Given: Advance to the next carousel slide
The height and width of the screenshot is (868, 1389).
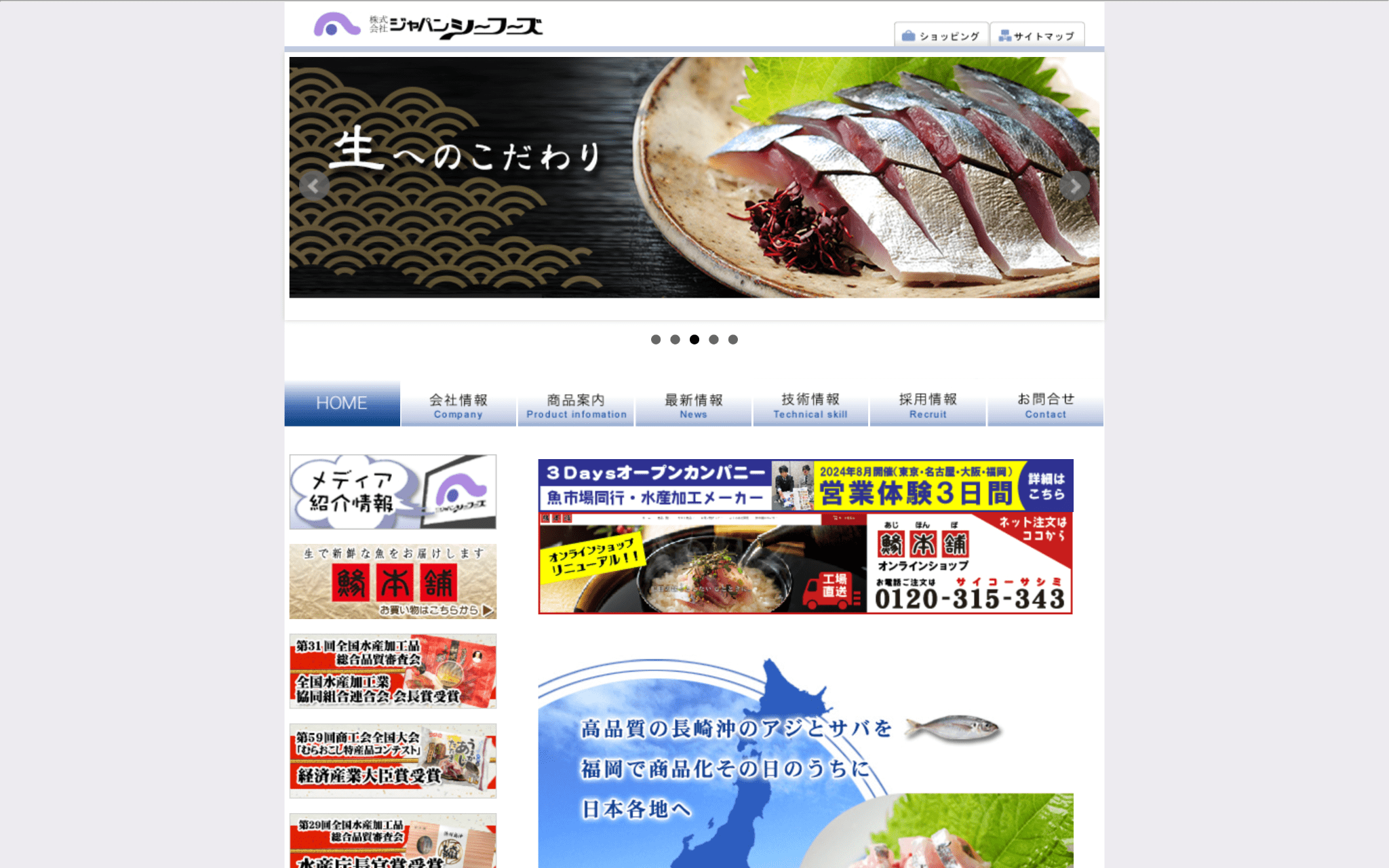Looking at the screenshot, I should (x=1074, y=185).
